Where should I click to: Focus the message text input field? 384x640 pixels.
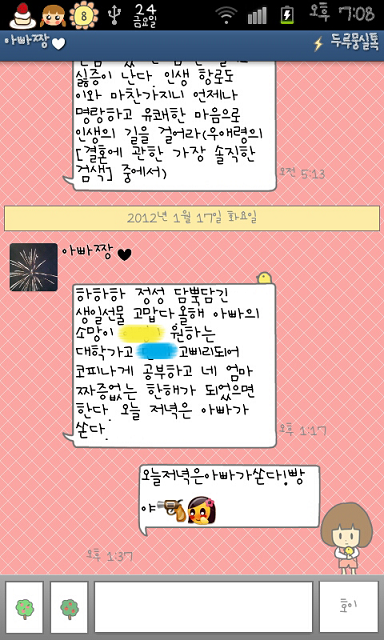(x=204, y=607)
